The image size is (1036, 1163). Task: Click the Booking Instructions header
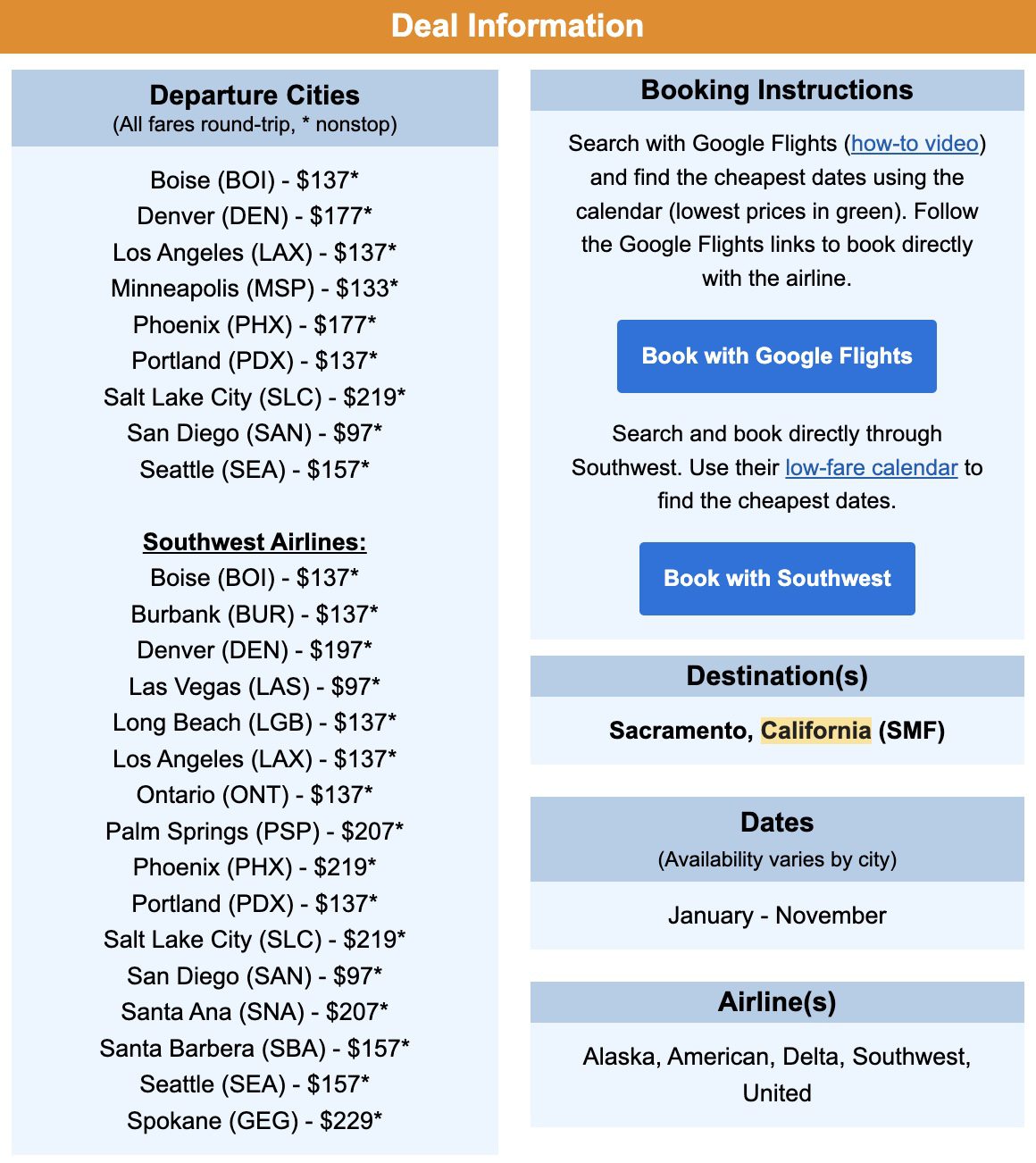776,89
